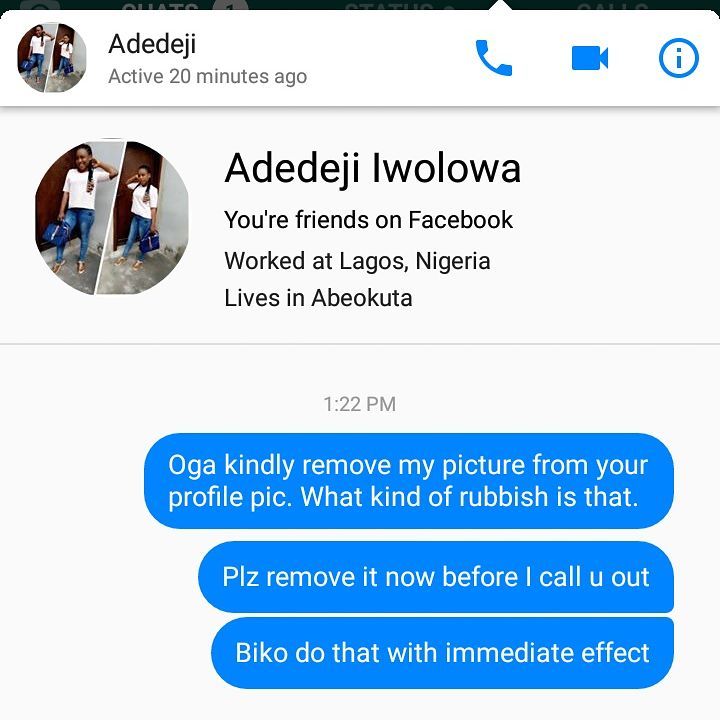This screenshot has width=720, height=720.
Task: Start a video call with Adedeji
Action: pos(590,59)
